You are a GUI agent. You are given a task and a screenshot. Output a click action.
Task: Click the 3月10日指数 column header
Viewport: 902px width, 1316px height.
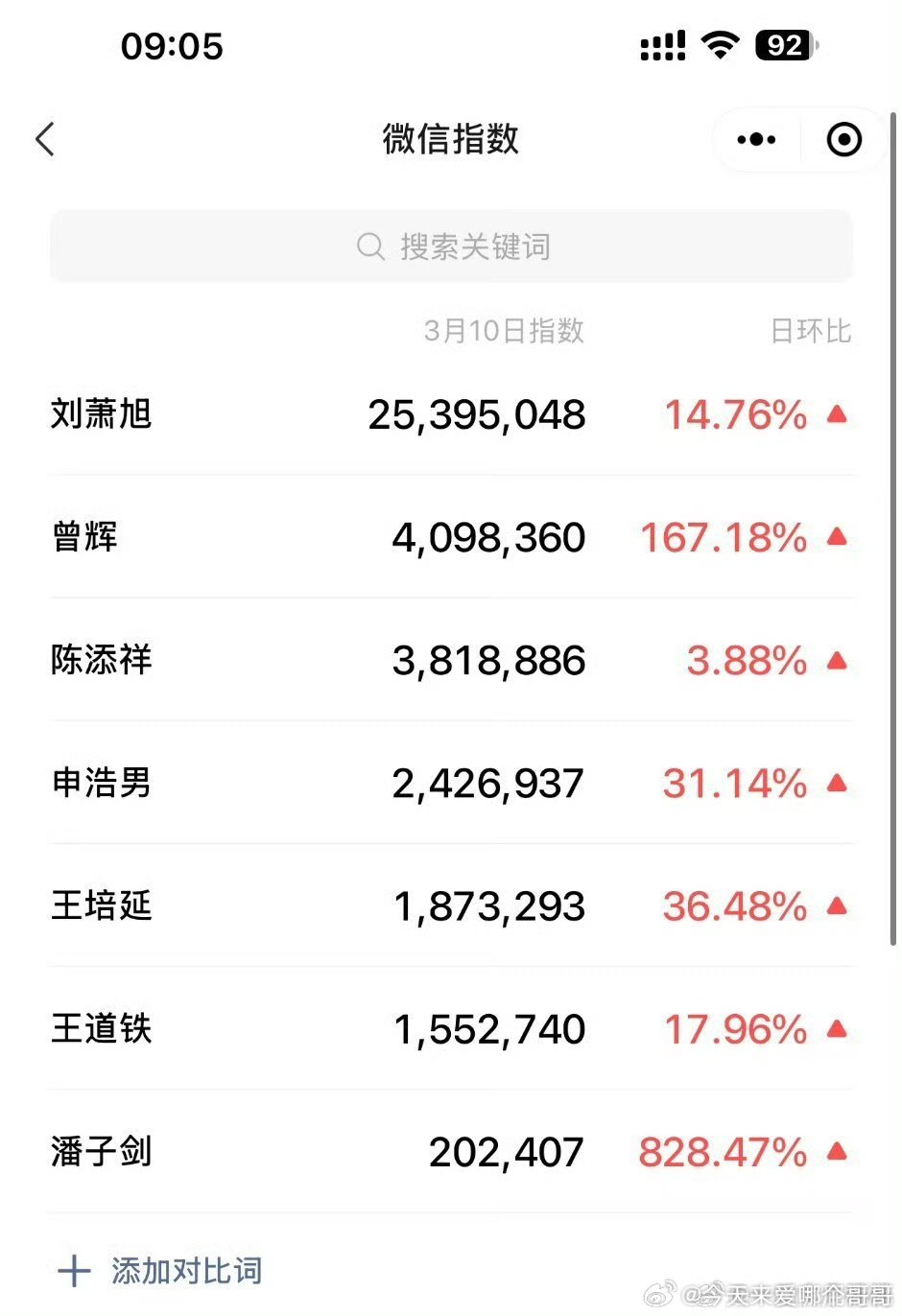(504, 331)
